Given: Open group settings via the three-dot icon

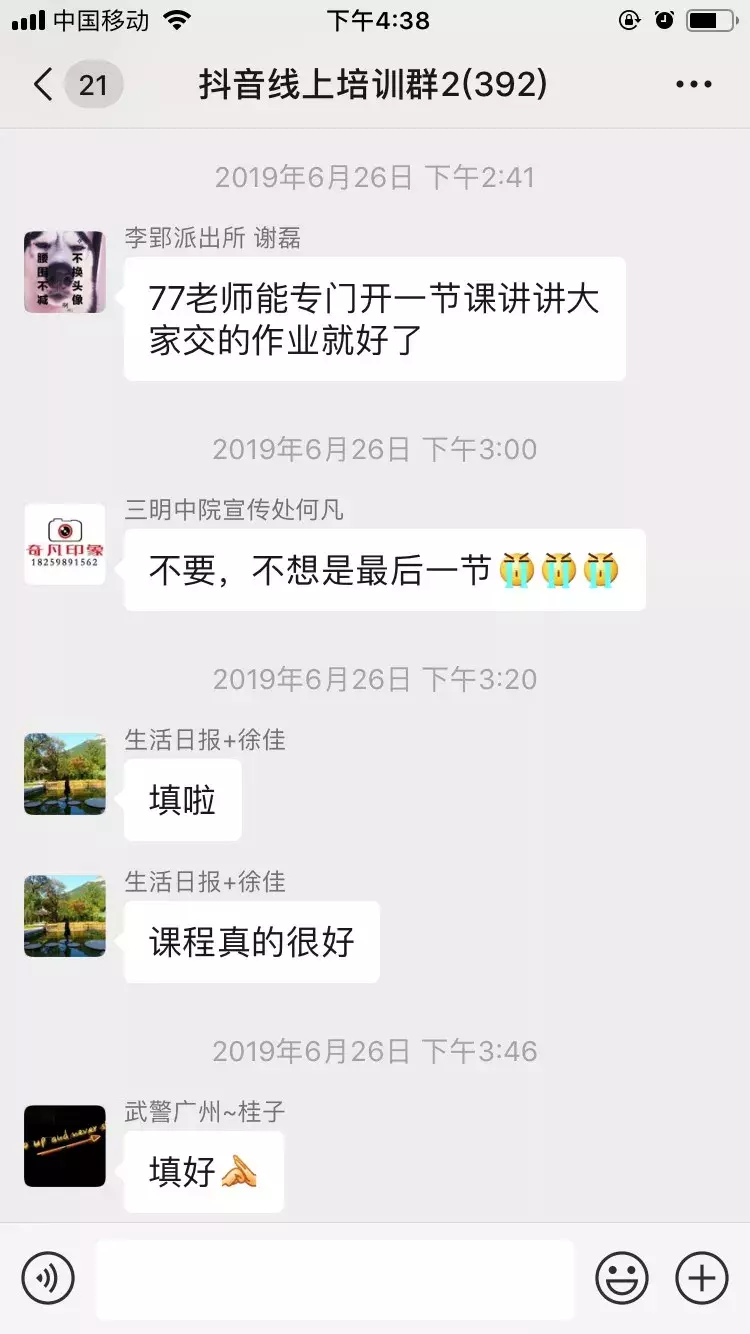Looking at the screenshot, I should click(x=692, y=84).
